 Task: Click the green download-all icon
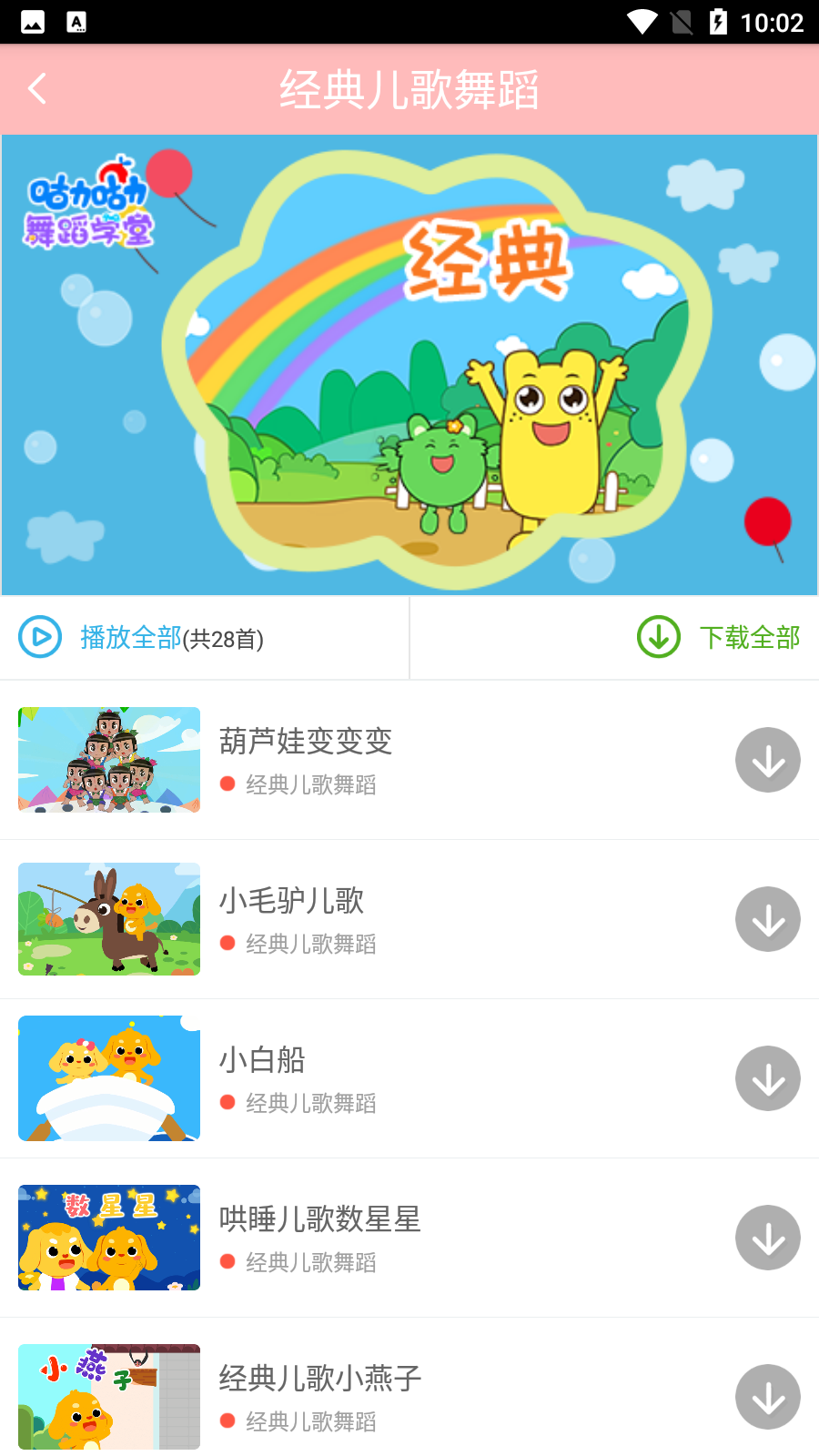click(657, 638)
